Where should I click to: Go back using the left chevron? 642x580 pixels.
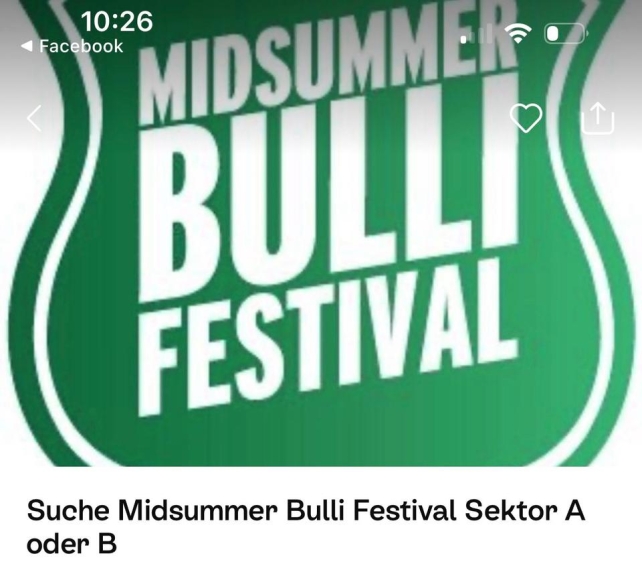33,119
